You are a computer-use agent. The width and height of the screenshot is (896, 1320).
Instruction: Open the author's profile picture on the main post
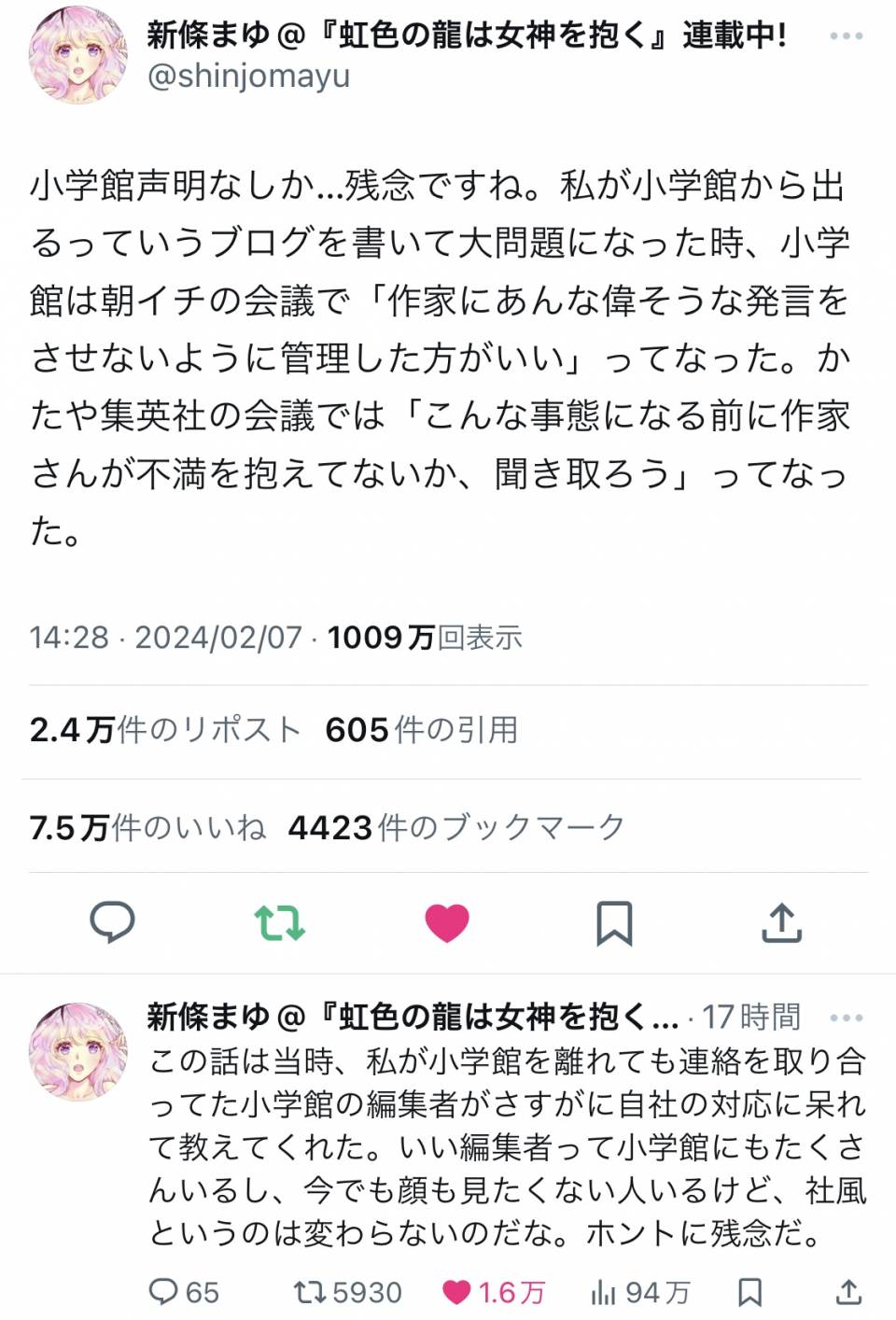click(x=78, y=56)
